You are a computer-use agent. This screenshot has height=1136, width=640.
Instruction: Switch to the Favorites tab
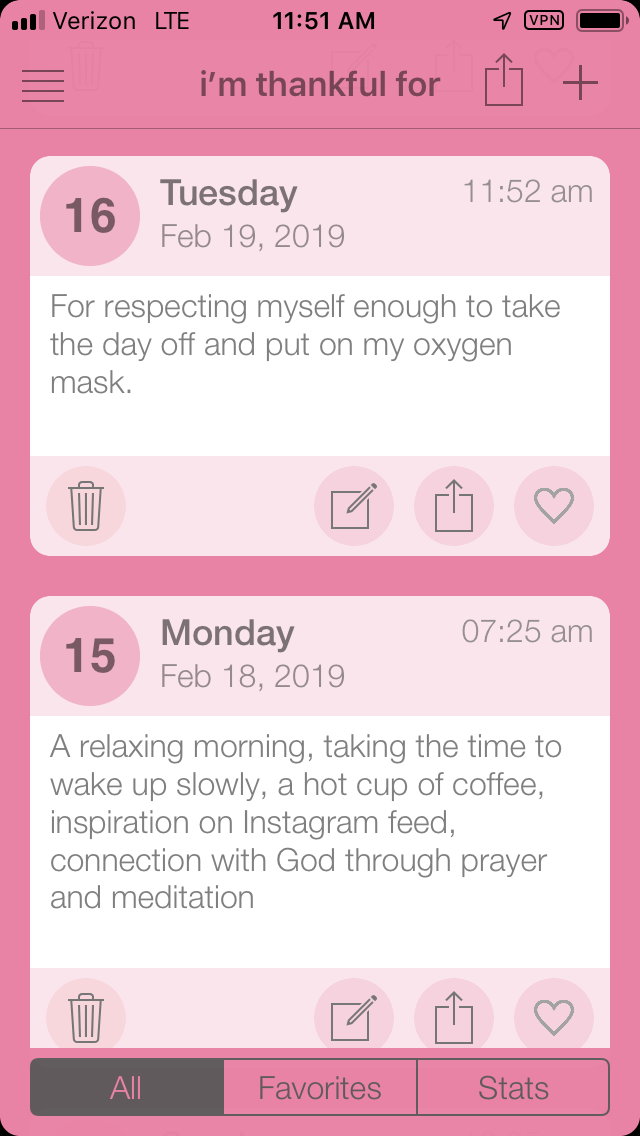point(320,1088)
